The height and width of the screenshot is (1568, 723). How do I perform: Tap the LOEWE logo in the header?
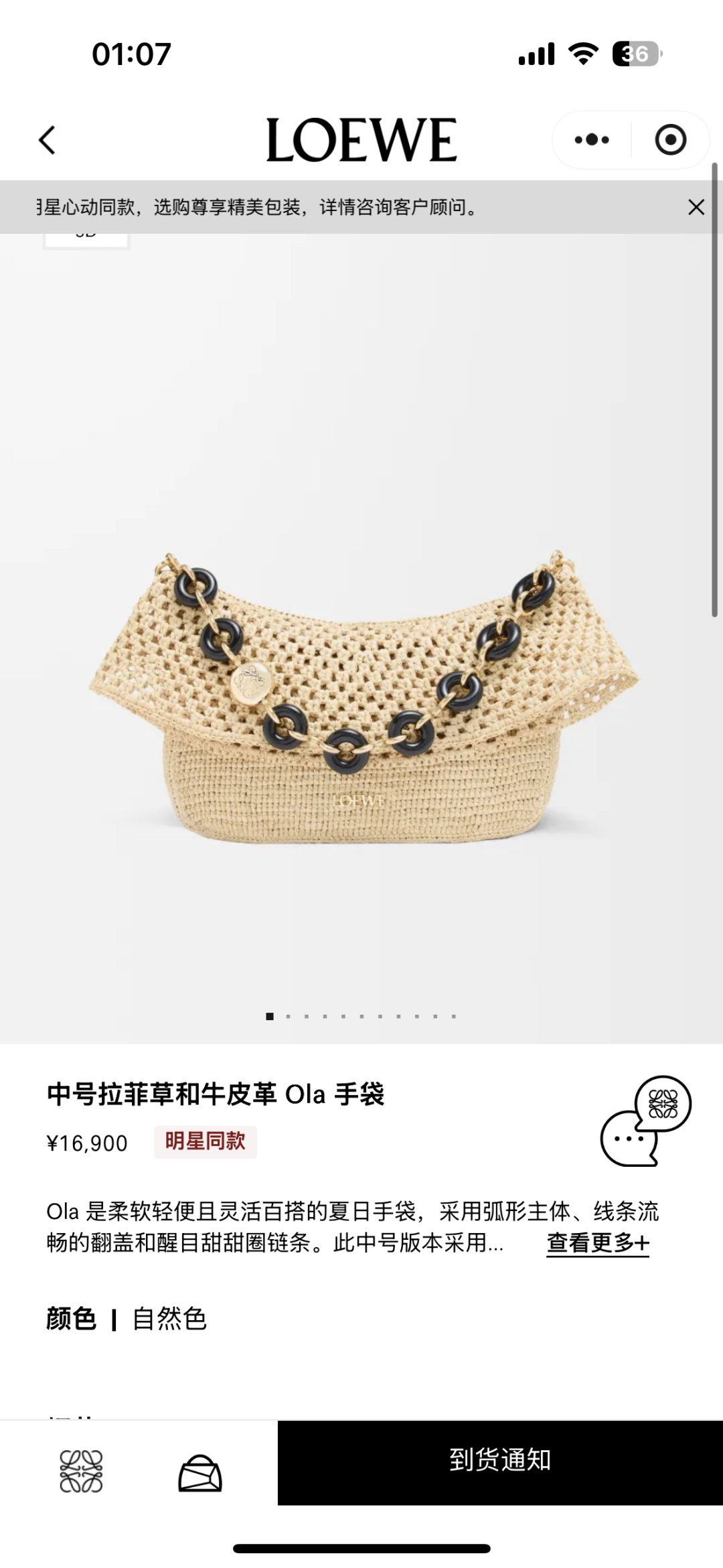pos(361,137)
